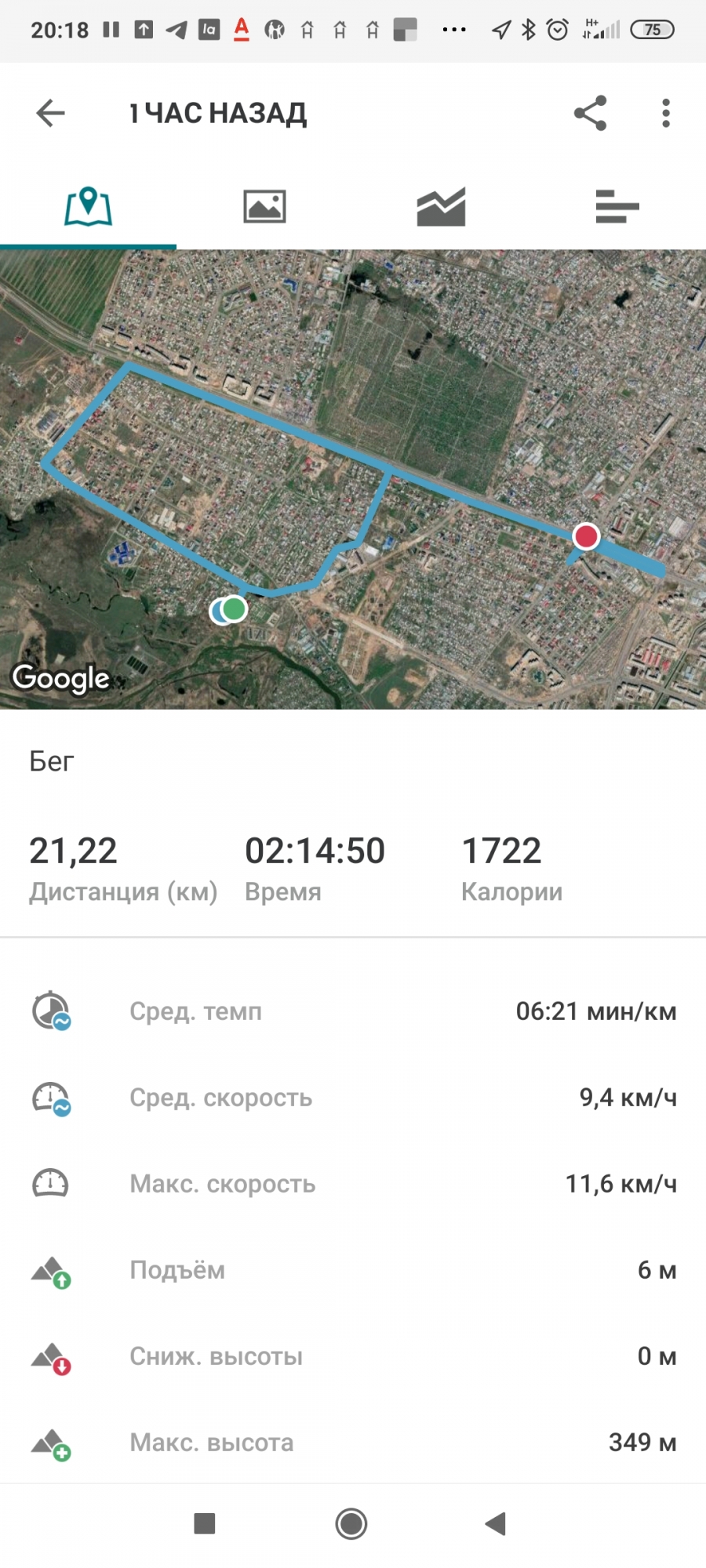Screen dimensions: 706x1568
Task: Switch to the photos tab
Action: pos(264,207)
